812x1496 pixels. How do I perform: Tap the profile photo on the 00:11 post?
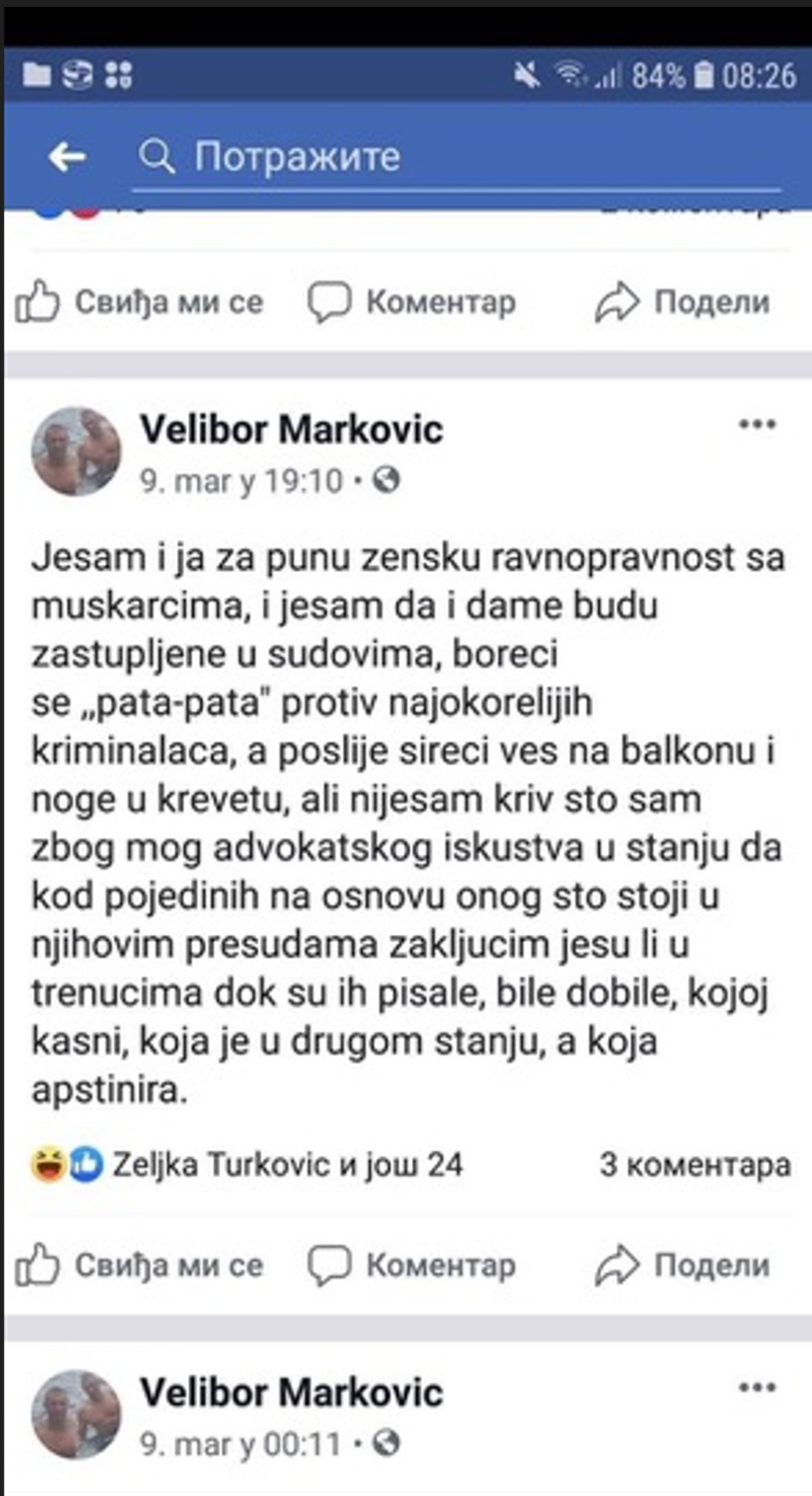(77, 1414)
